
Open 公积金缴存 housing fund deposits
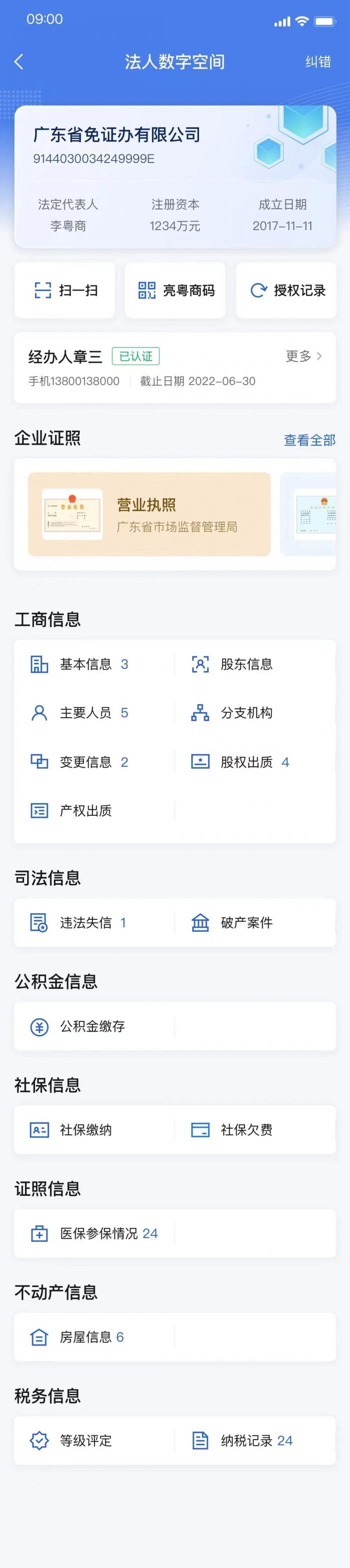(91, 1026)
